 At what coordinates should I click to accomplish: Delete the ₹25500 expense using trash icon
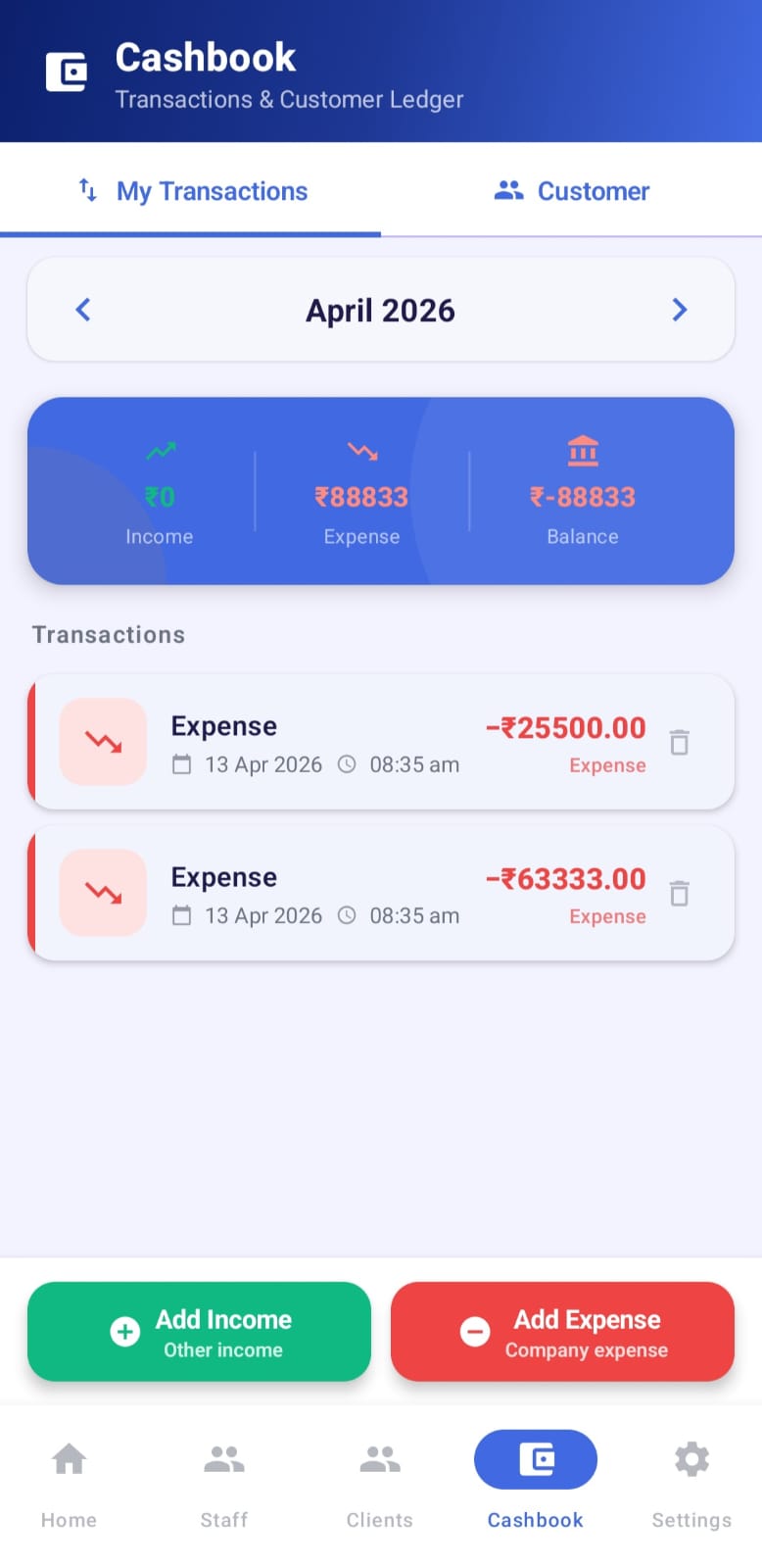[x=679, y=742]
